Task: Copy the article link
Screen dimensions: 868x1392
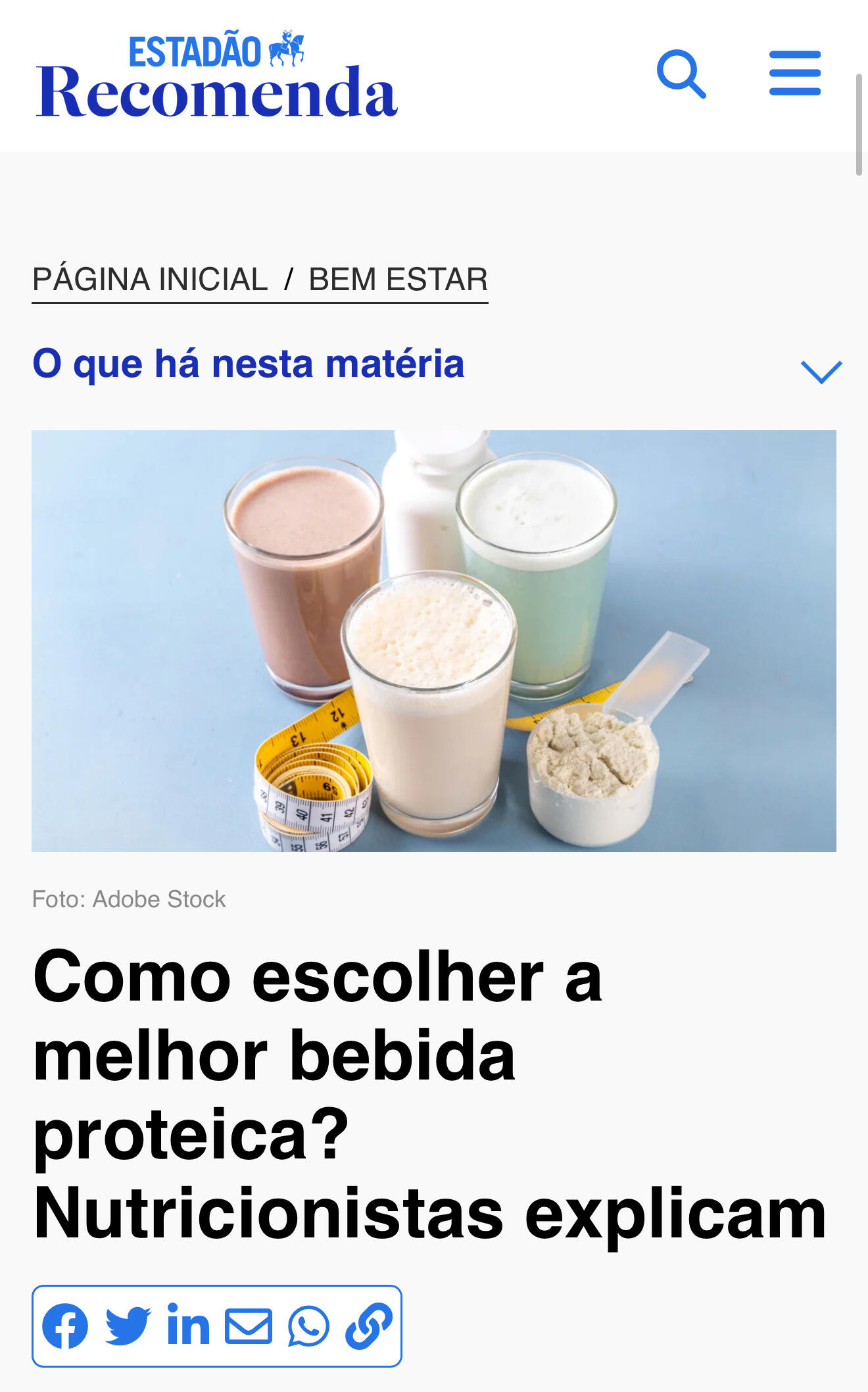Action: point(369,1326)
